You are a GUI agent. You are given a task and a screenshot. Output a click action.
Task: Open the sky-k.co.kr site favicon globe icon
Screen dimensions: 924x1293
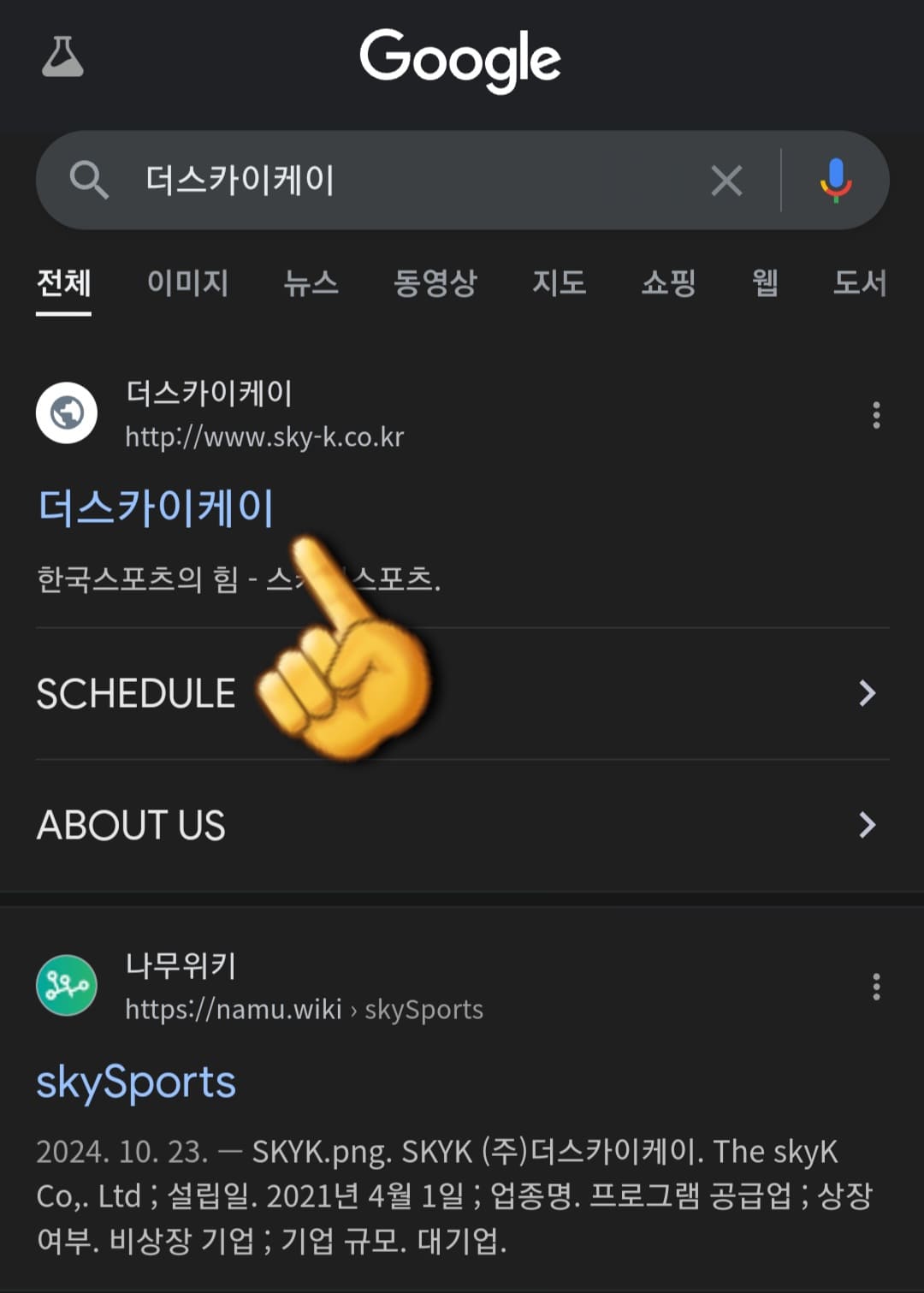click(x=67, y=412)
